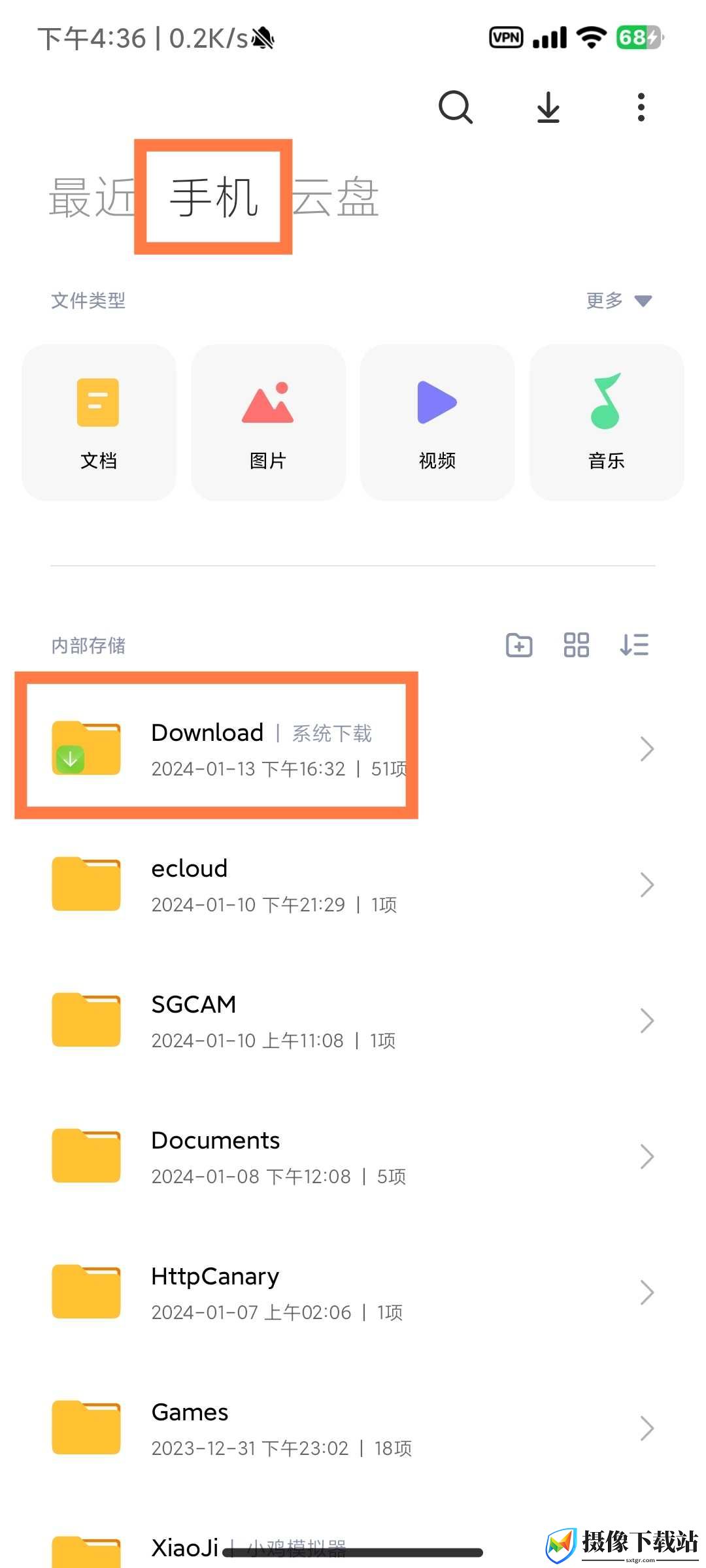Open the Documents folder
This screenshot has width=706, height=1568.
pyautogui.click(x=353, y=1156)
